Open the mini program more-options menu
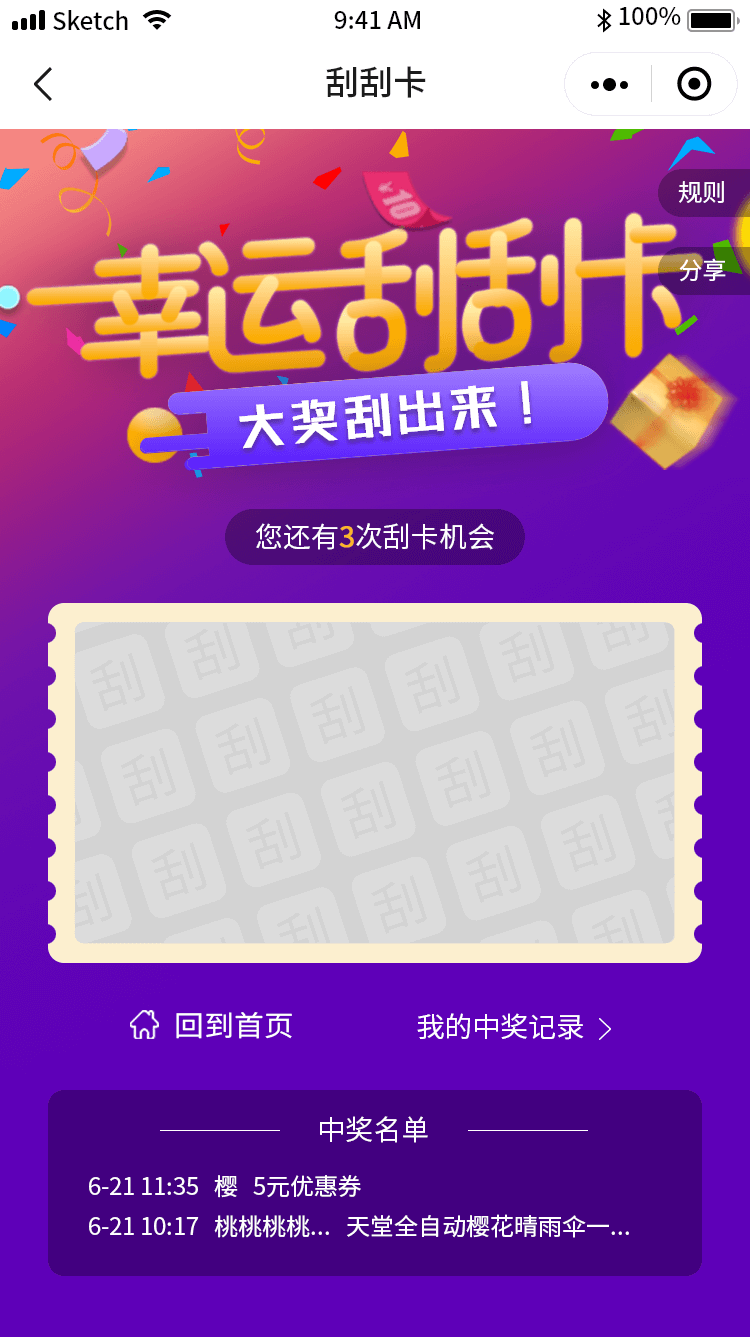Screen dimensions: 750x1337 [x=609, y=85]
